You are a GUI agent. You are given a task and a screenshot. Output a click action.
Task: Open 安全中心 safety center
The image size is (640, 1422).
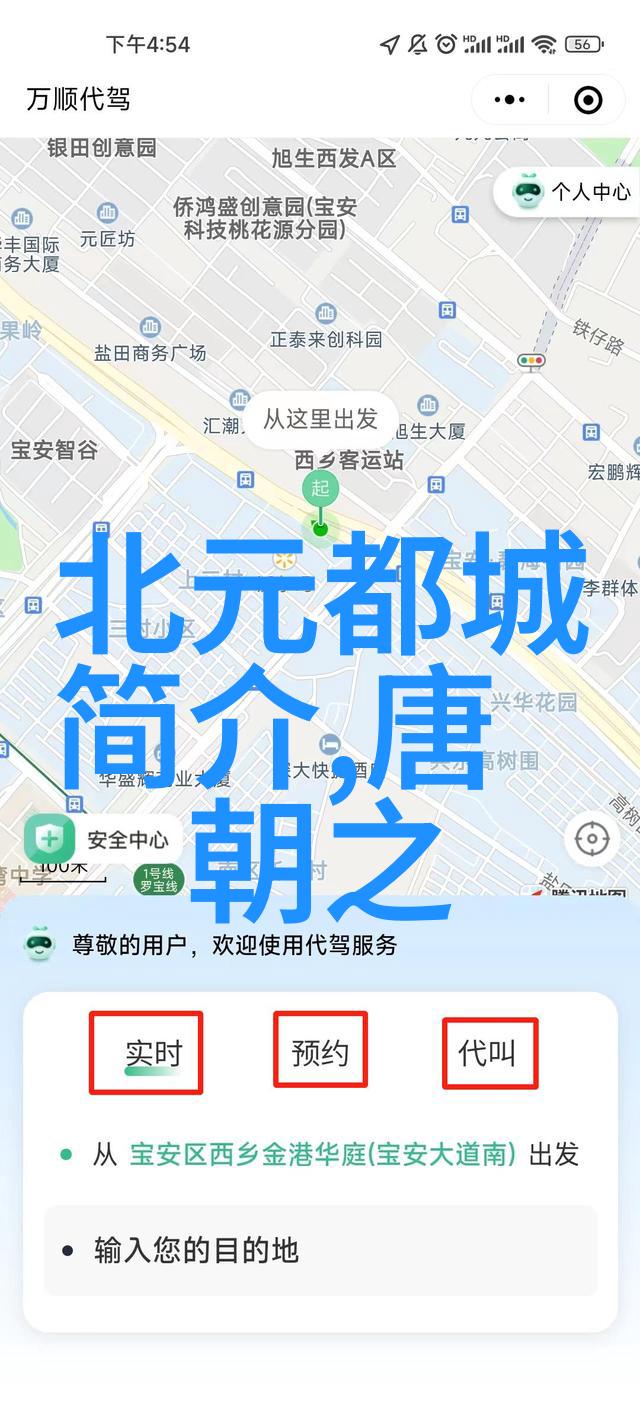100,840
